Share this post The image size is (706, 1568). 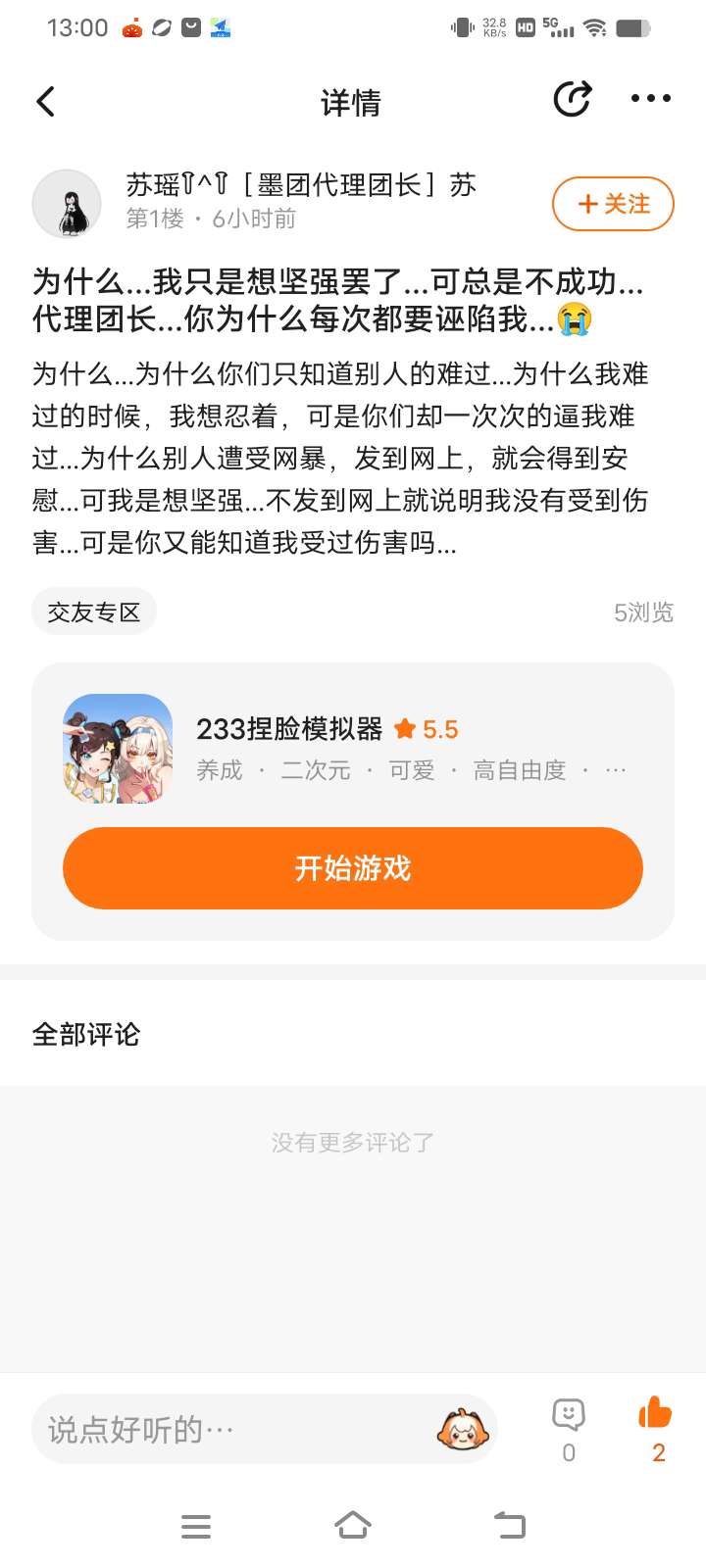pyautogui.click(x=572, y=99)
